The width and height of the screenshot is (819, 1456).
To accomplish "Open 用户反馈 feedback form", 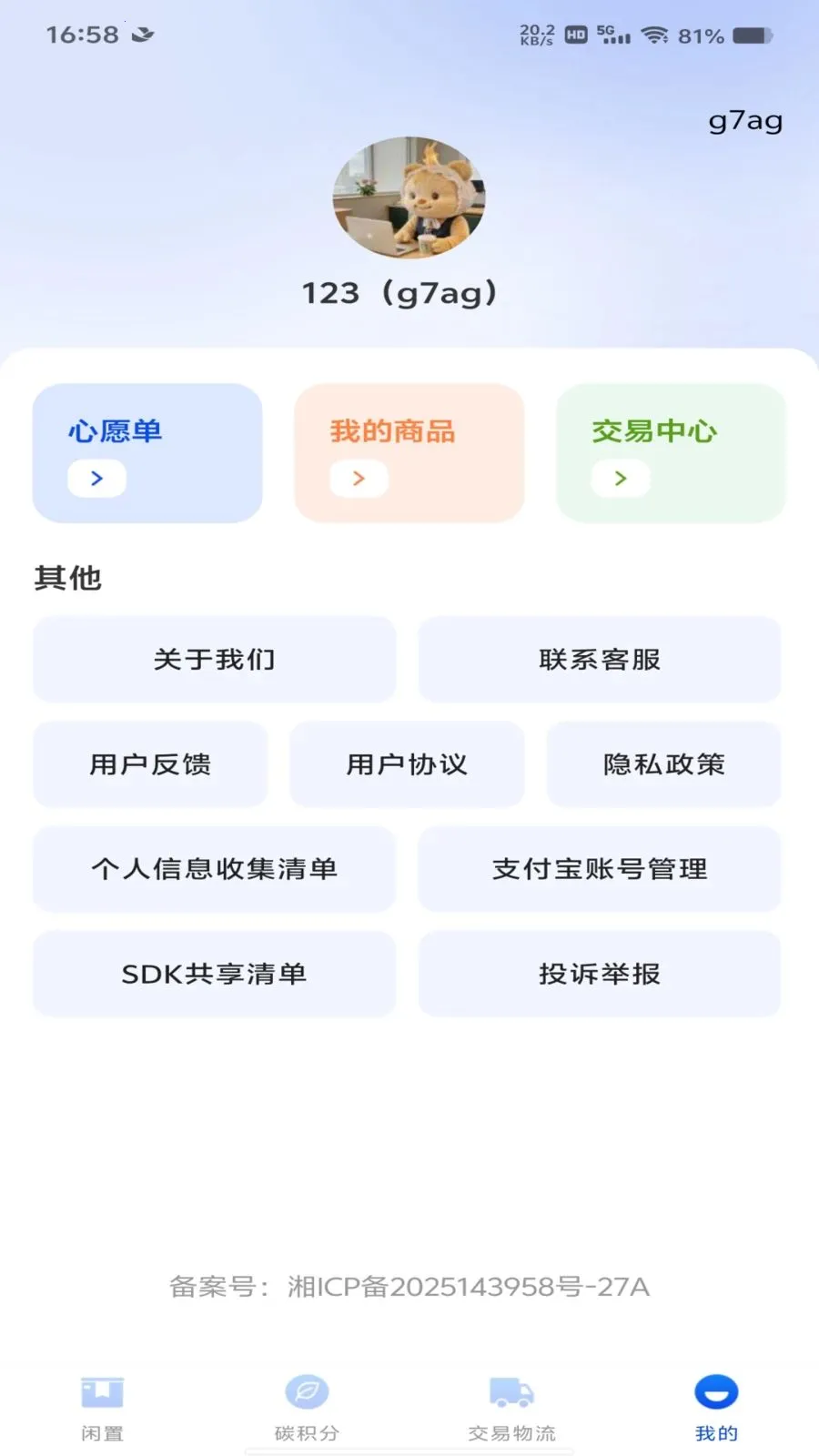I will [150, 764].
